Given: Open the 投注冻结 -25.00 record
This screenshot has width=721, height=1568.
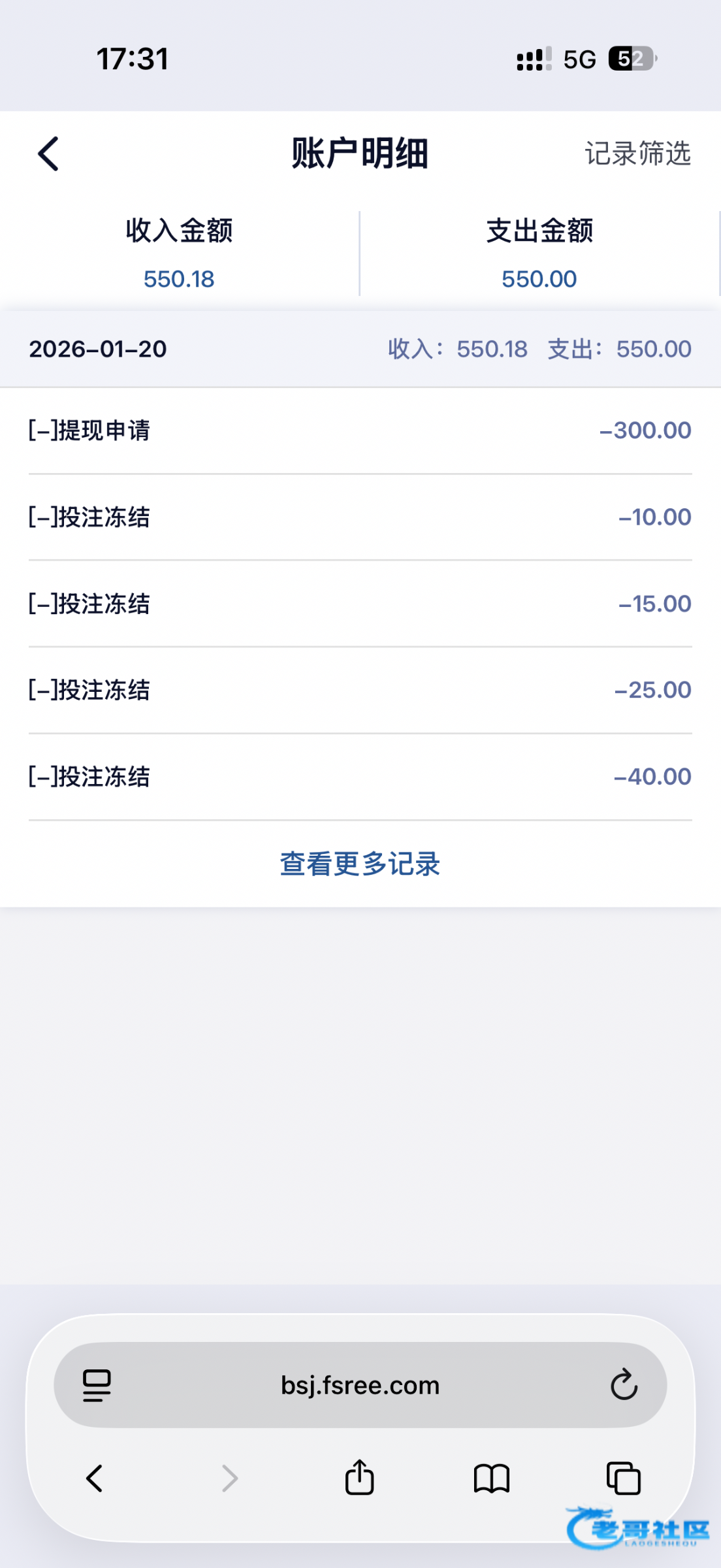Looking at the screenshot, I should tap(360, 691).
